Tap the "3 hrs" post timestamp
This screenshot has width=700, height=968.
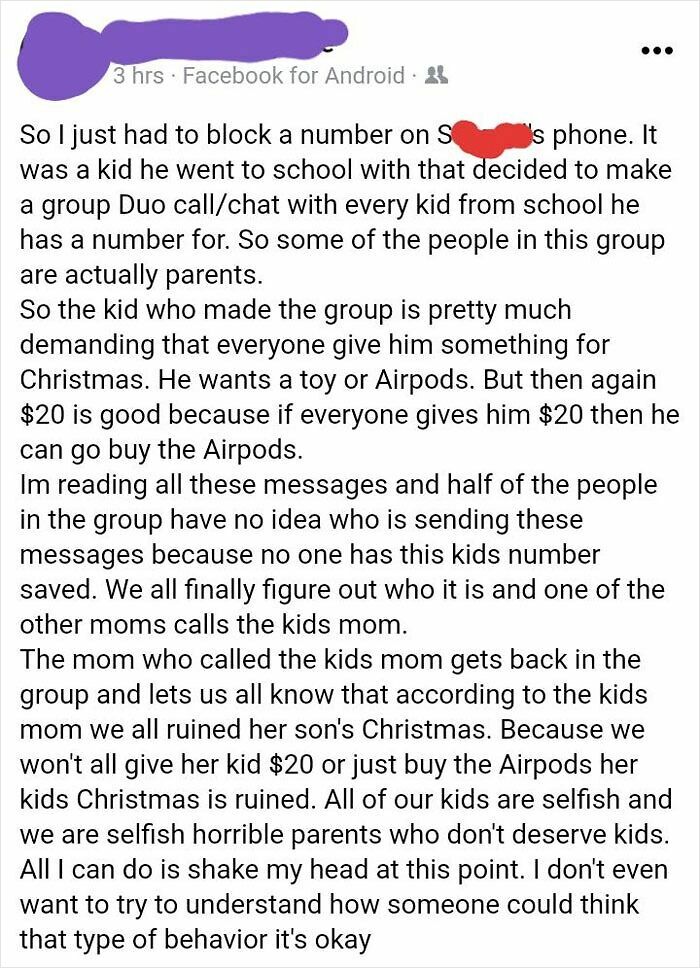click(x=137, y=76)
